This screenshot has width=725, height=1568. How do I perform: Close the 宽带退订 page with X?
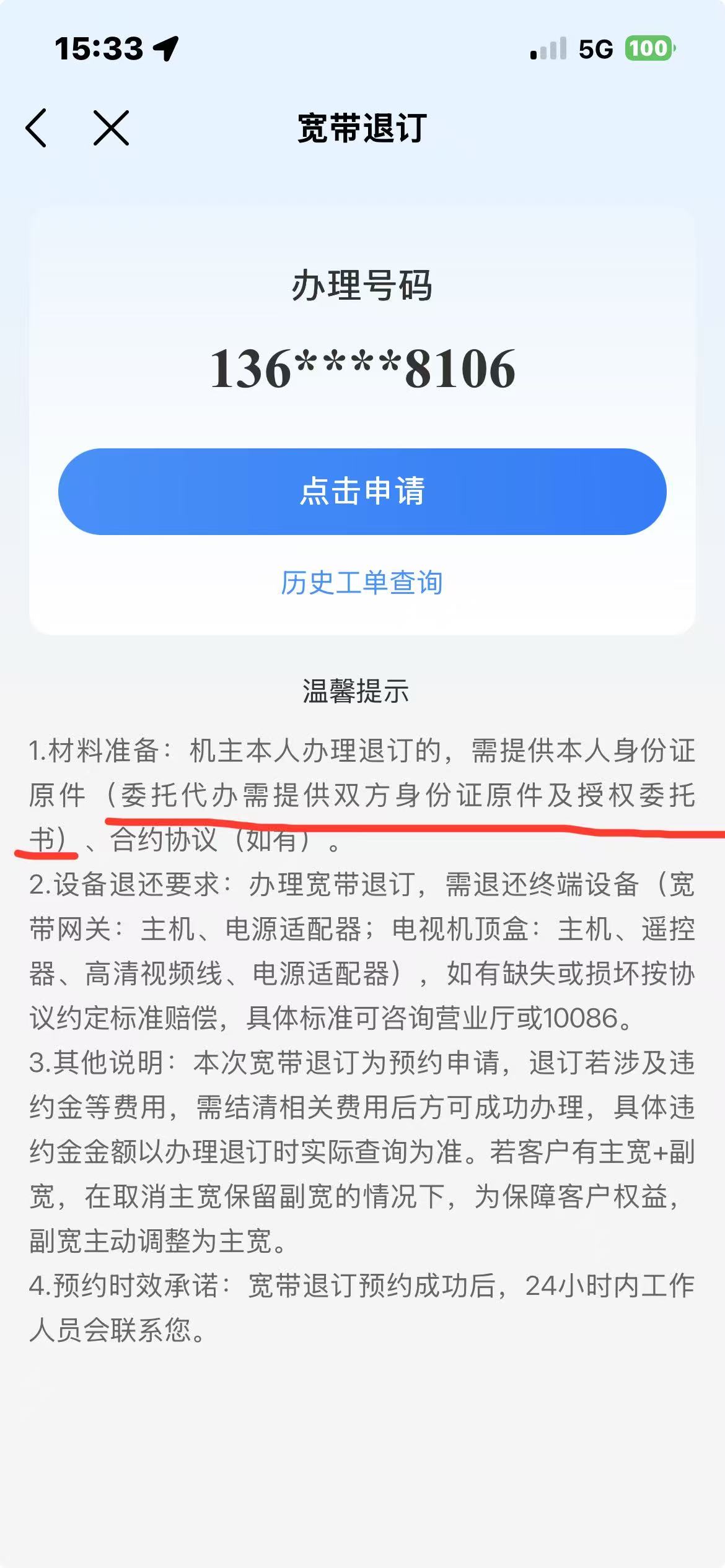click(x=112, y=128)
